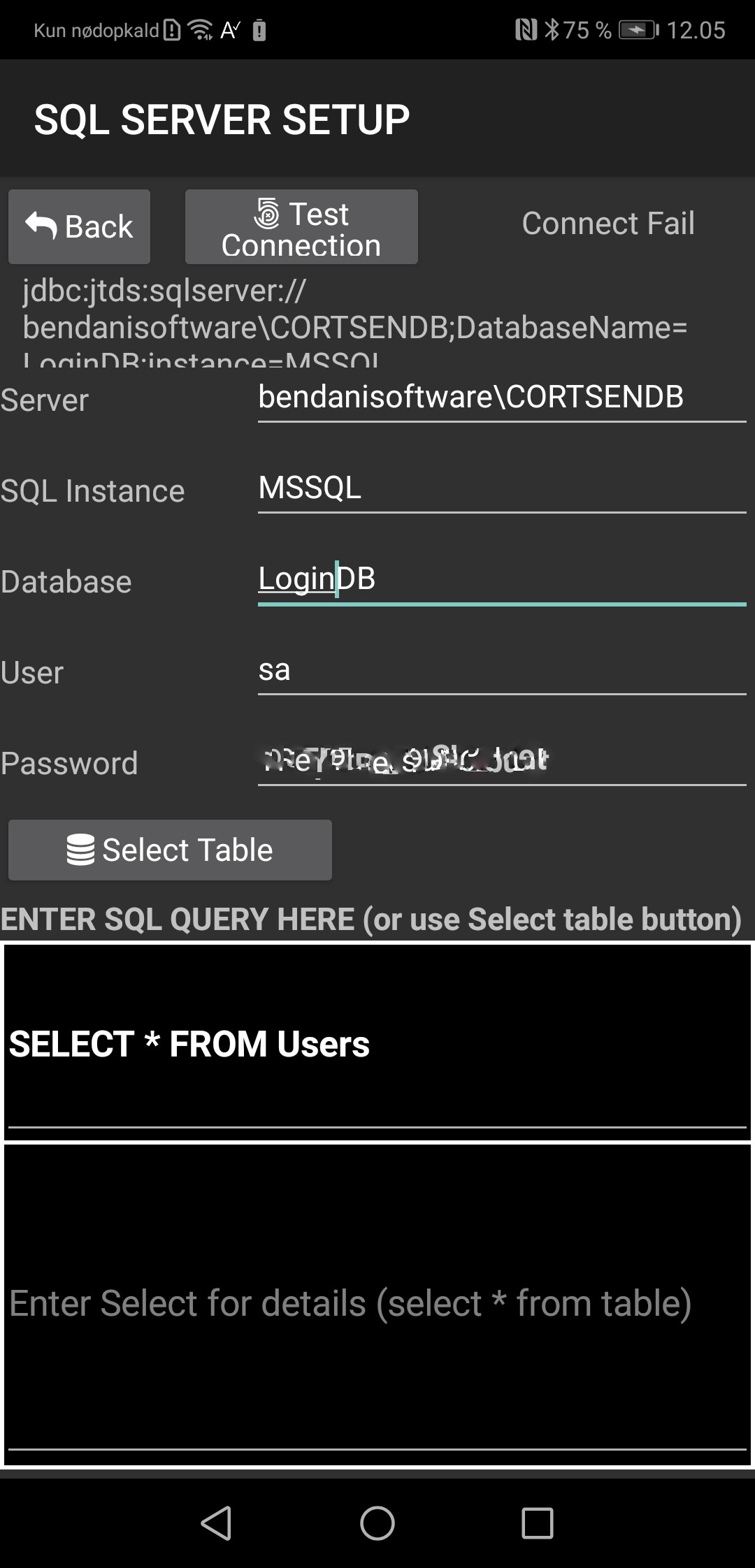The width and height of the screenshot is (755, 1568).
Task: Edit the Server field
Action: pyautogui.click(x=501, y=398)
